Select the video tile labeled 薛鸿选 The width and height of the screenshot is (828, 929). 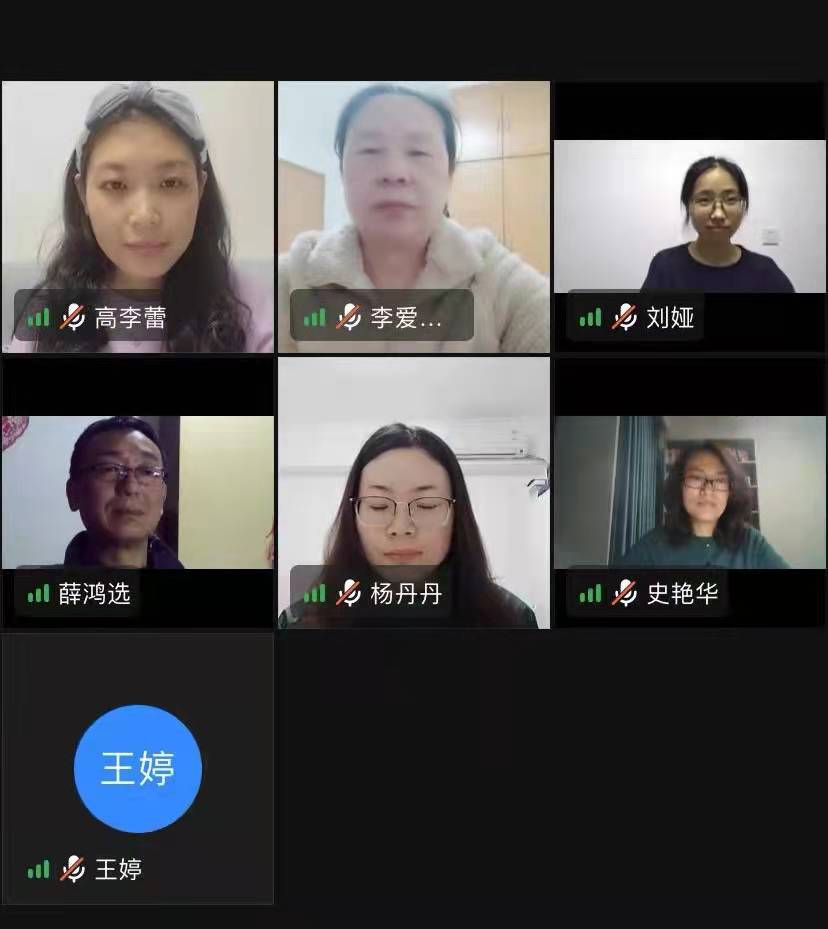point(137,492)
